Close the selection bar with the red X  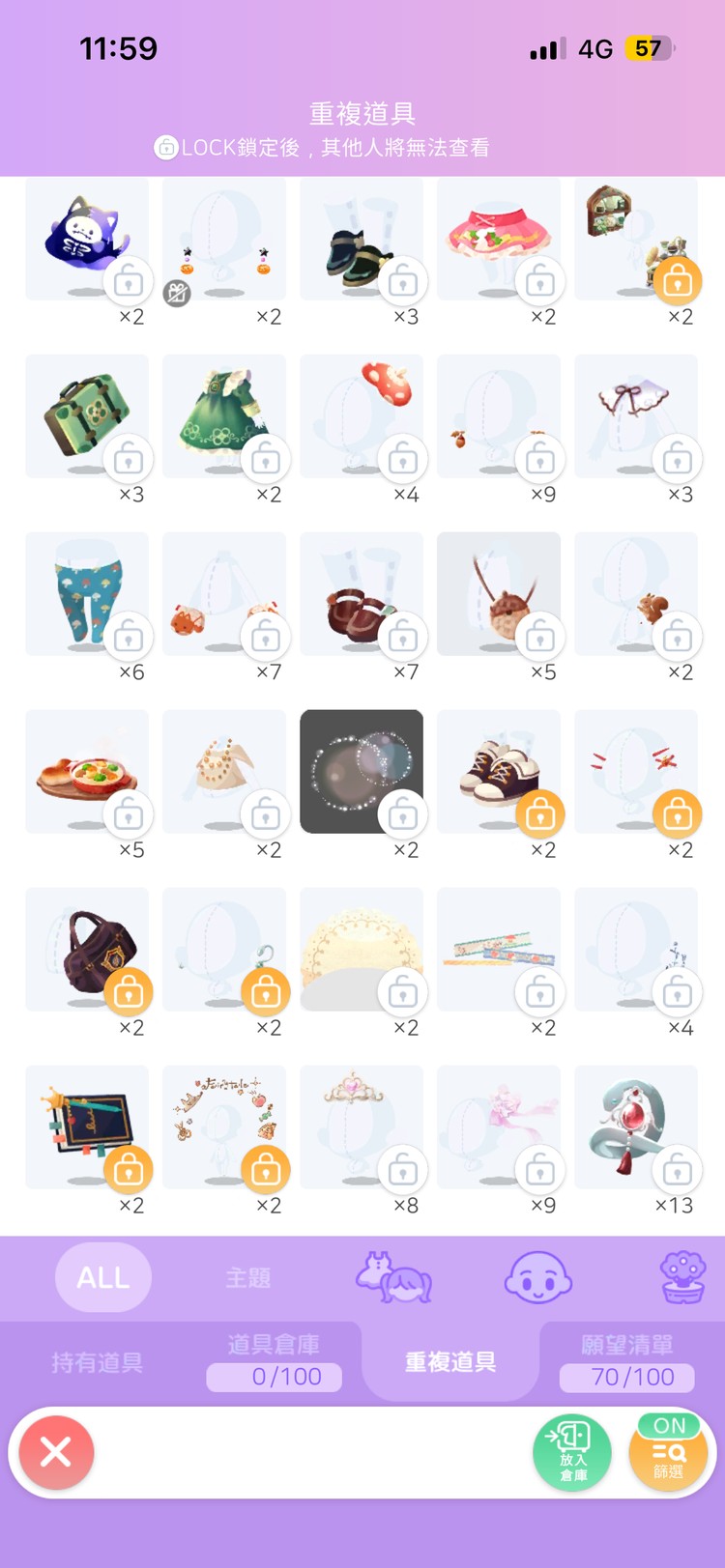point(55,1451)
